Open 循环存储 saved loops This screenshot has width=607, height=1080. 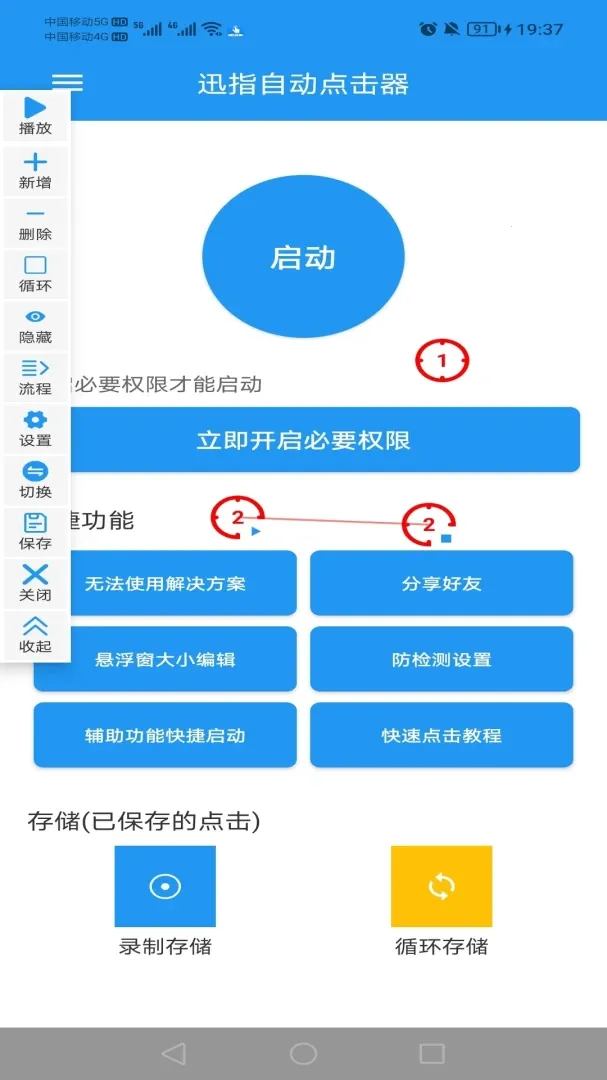[x=442, y=901]
